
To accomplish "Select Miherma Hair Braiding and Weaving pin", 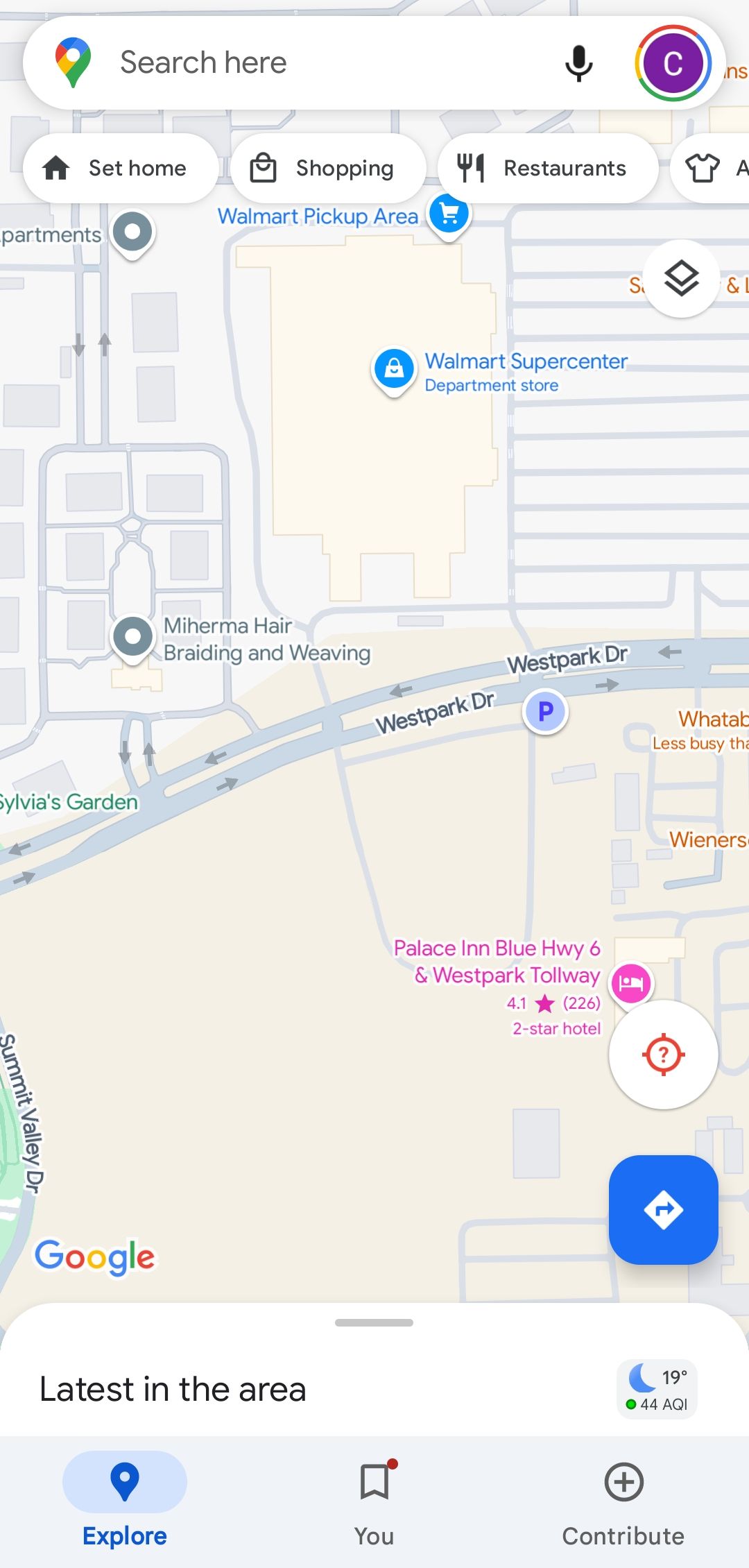I will (133, 636).
